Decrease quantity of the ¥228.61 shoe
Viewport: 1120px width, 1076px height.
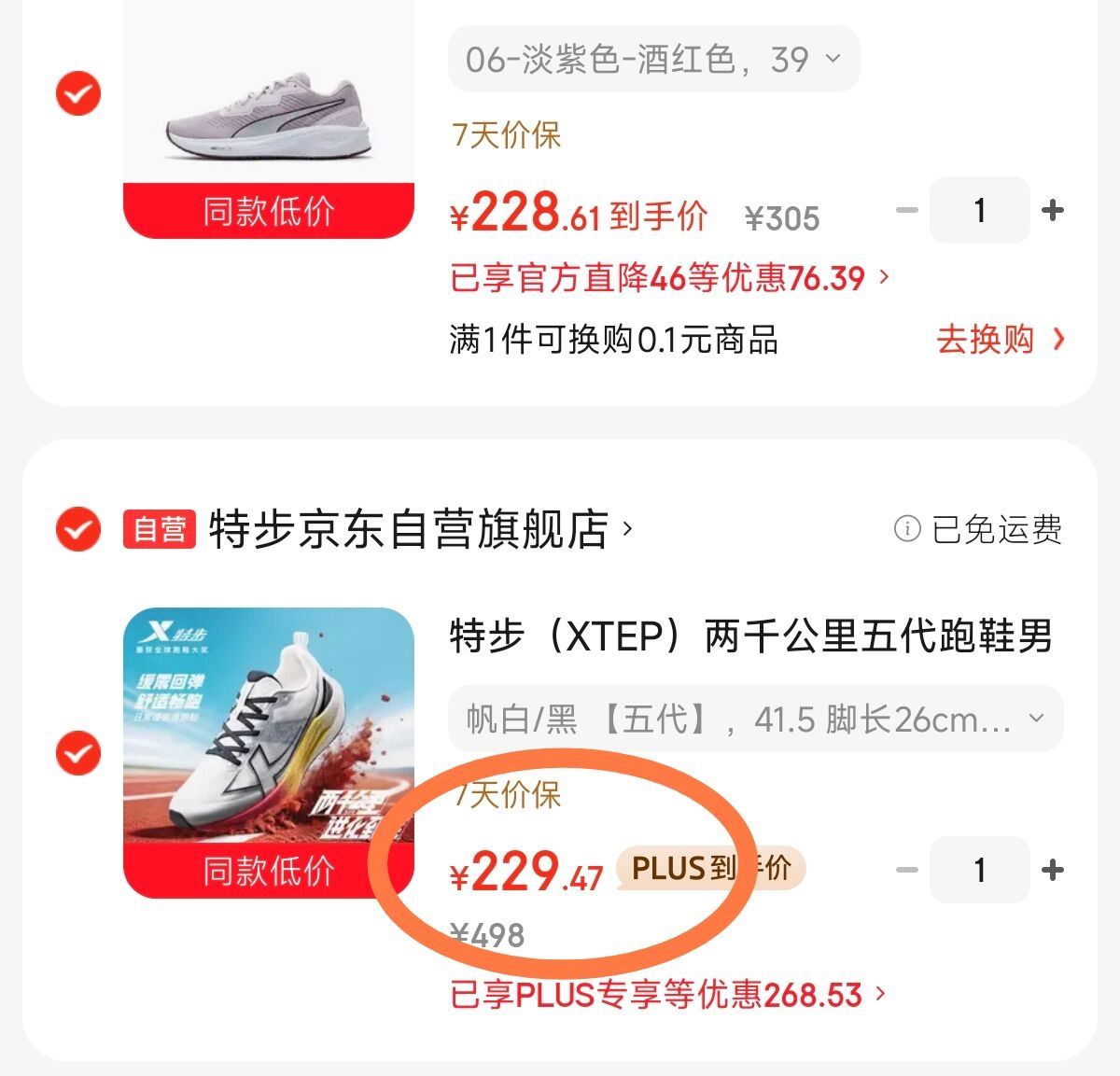tap(906, 210)
